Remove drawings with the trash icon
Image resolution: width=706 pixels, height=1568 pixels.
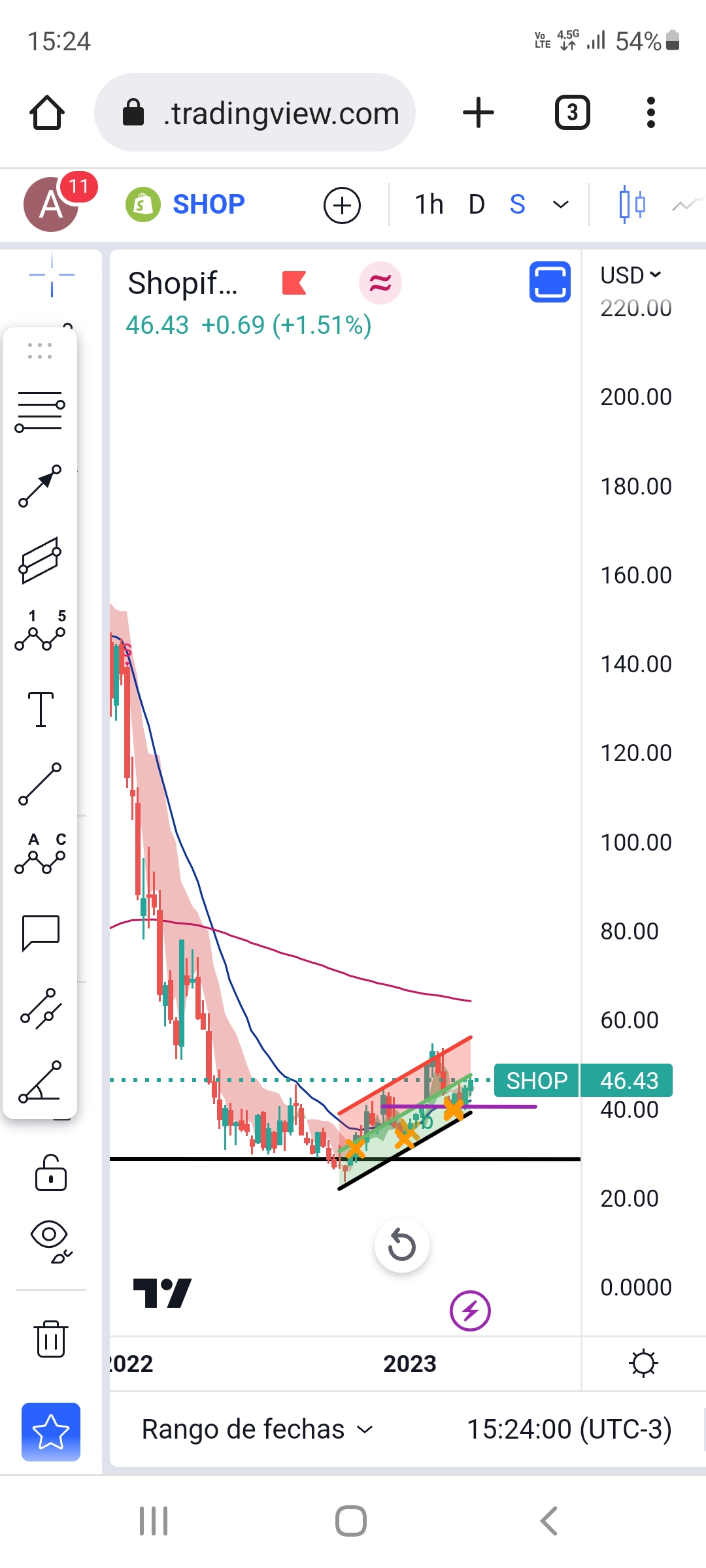tap(50, 1339)
